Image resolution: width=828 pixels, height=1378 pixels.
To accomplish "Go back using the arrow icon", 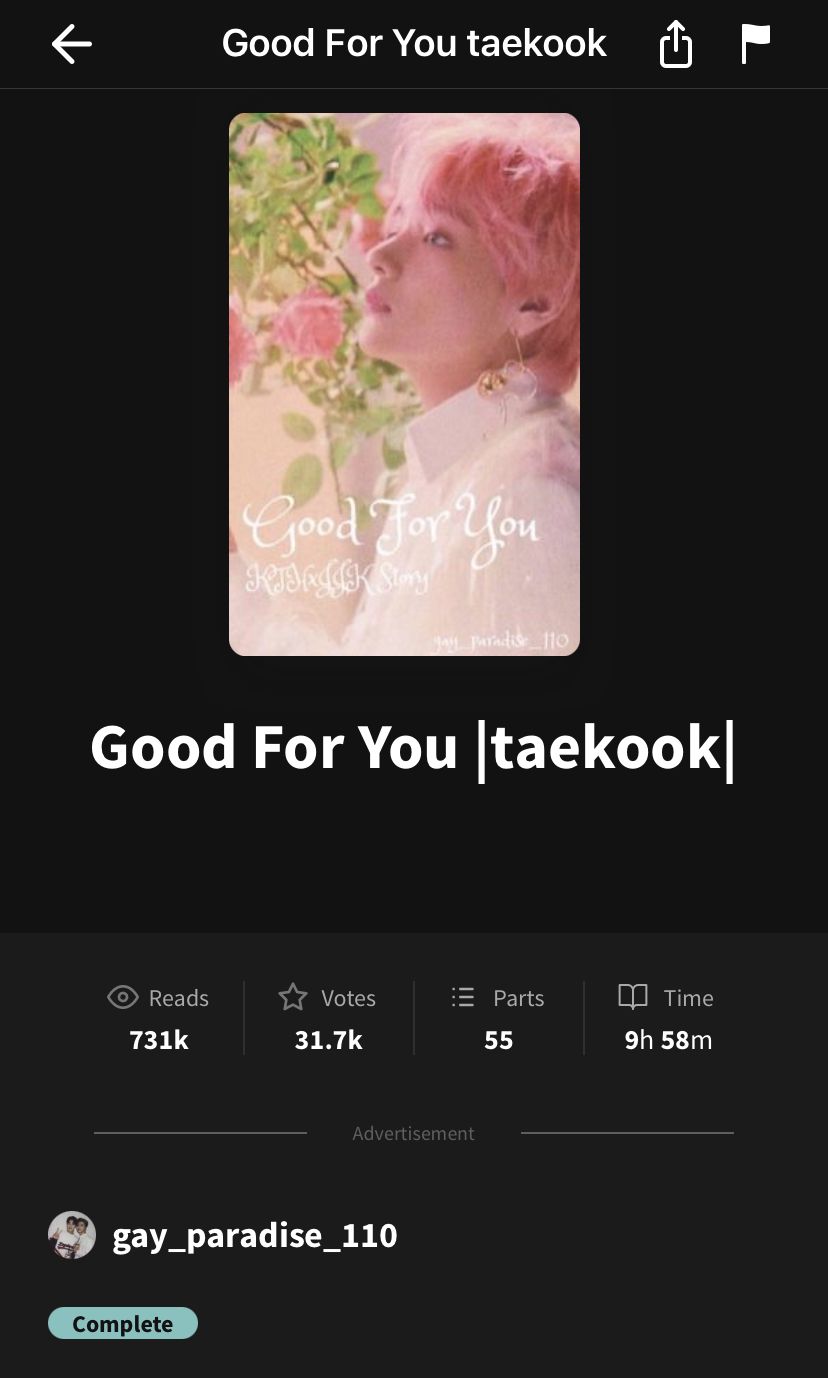I will pyautogui.click(x=72, y=44).
